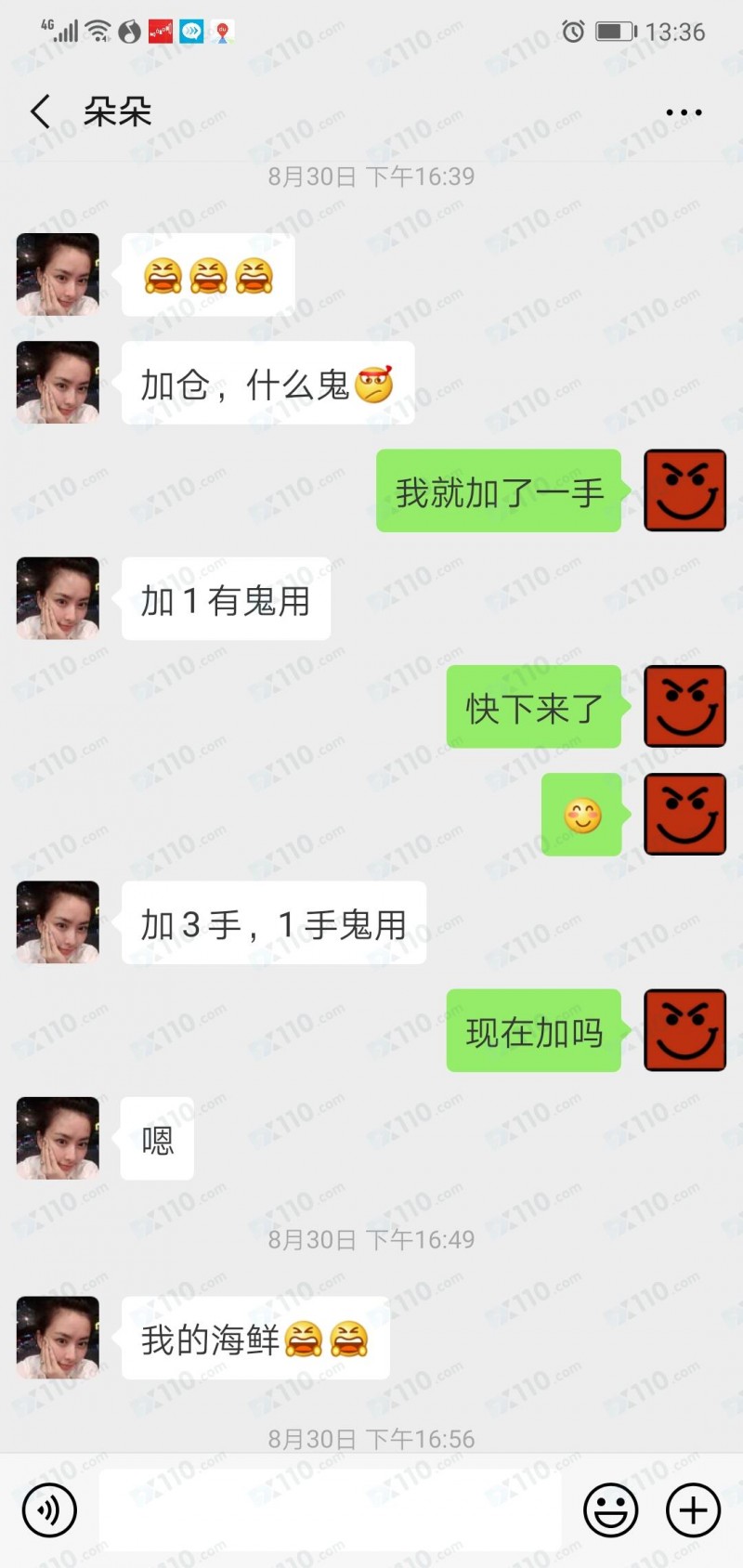Tap the red devil emoji beside "现在加吗"
743x1568 pixels.
pos(684,1031)
